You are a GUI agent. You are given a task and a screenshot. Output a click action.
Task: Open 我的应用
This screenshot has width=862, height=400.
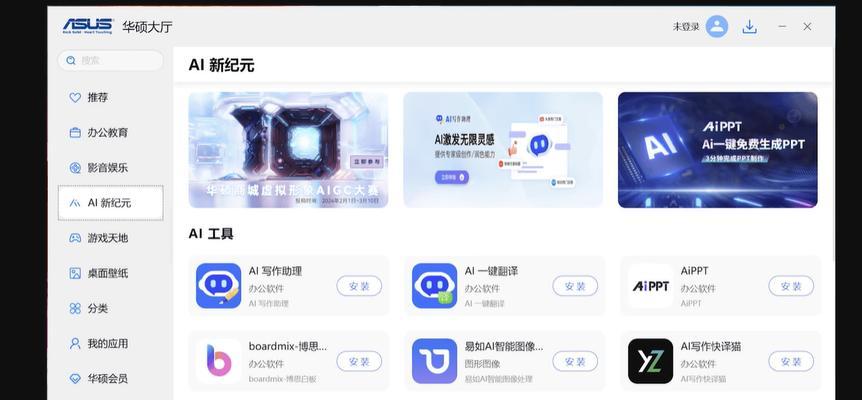[x=110, y=343]
